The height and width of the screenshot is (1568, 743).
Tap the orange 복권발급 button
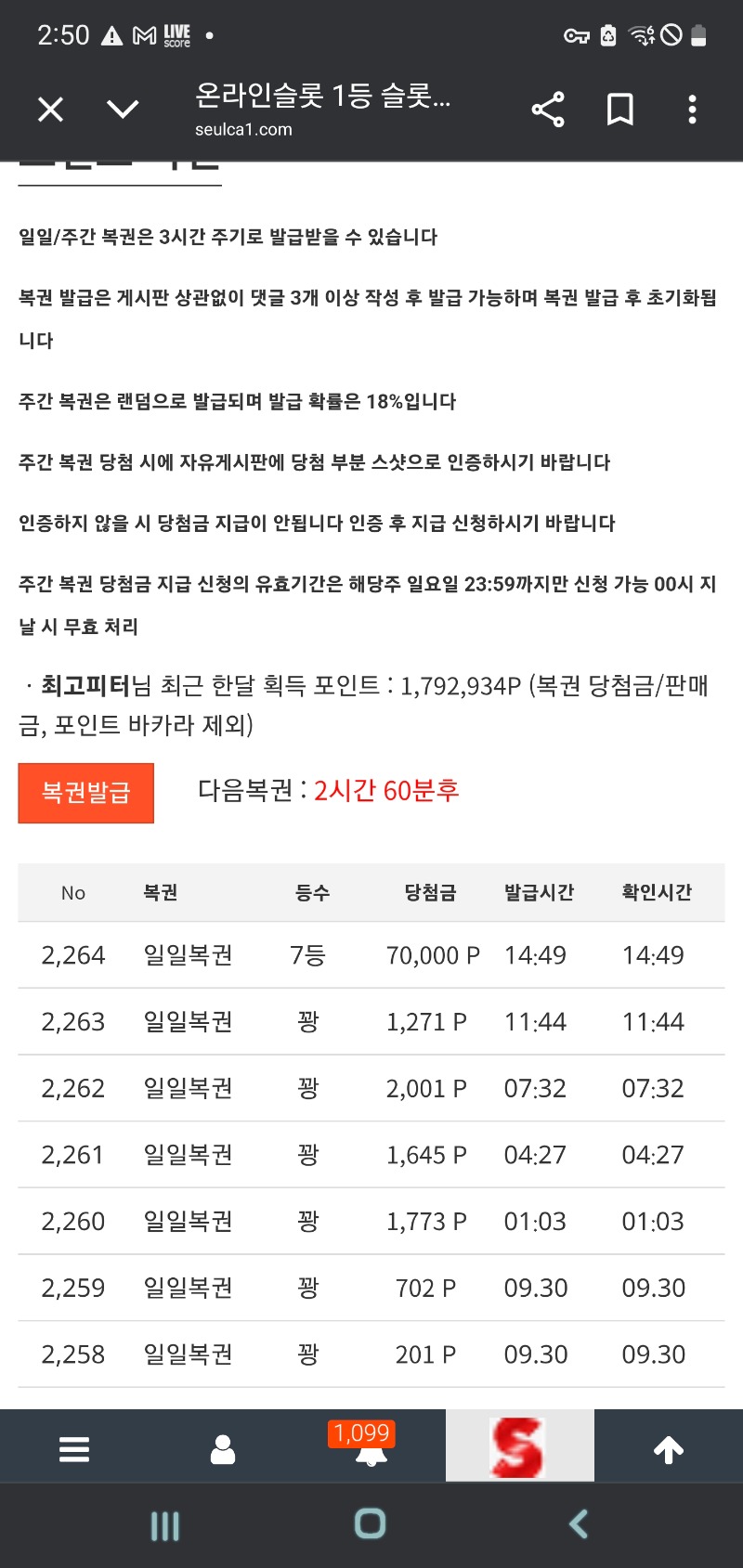click(x=86, y=793)
